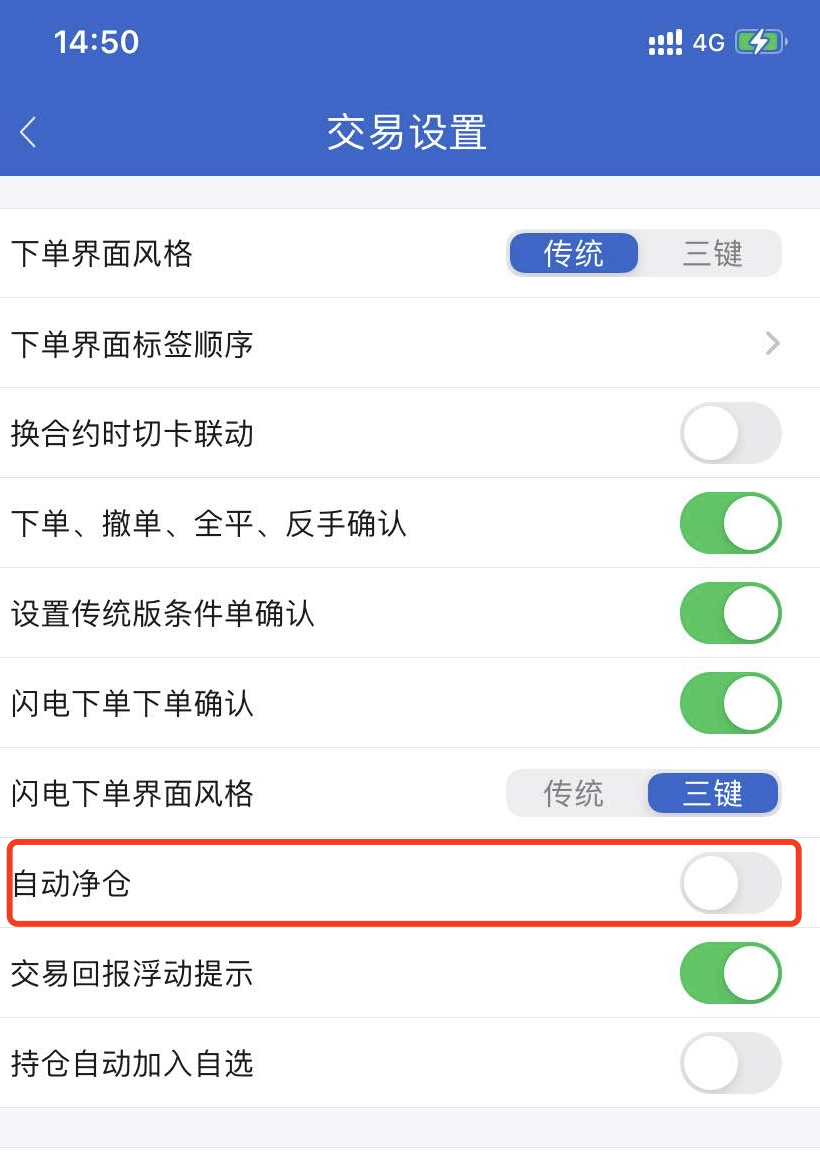This screenshot has height=1153, width=820.
Task: Select 三键 for 下单界面风格
Action: (x=712, y=254)
